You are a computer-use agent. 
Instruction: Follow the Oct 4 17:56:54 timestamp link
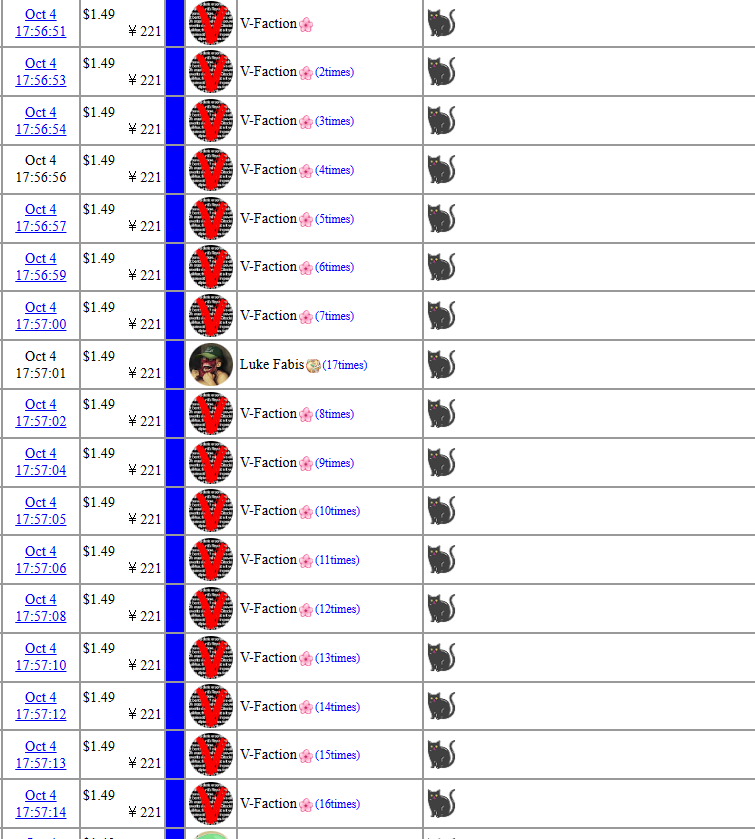click(x=41, y=129)
